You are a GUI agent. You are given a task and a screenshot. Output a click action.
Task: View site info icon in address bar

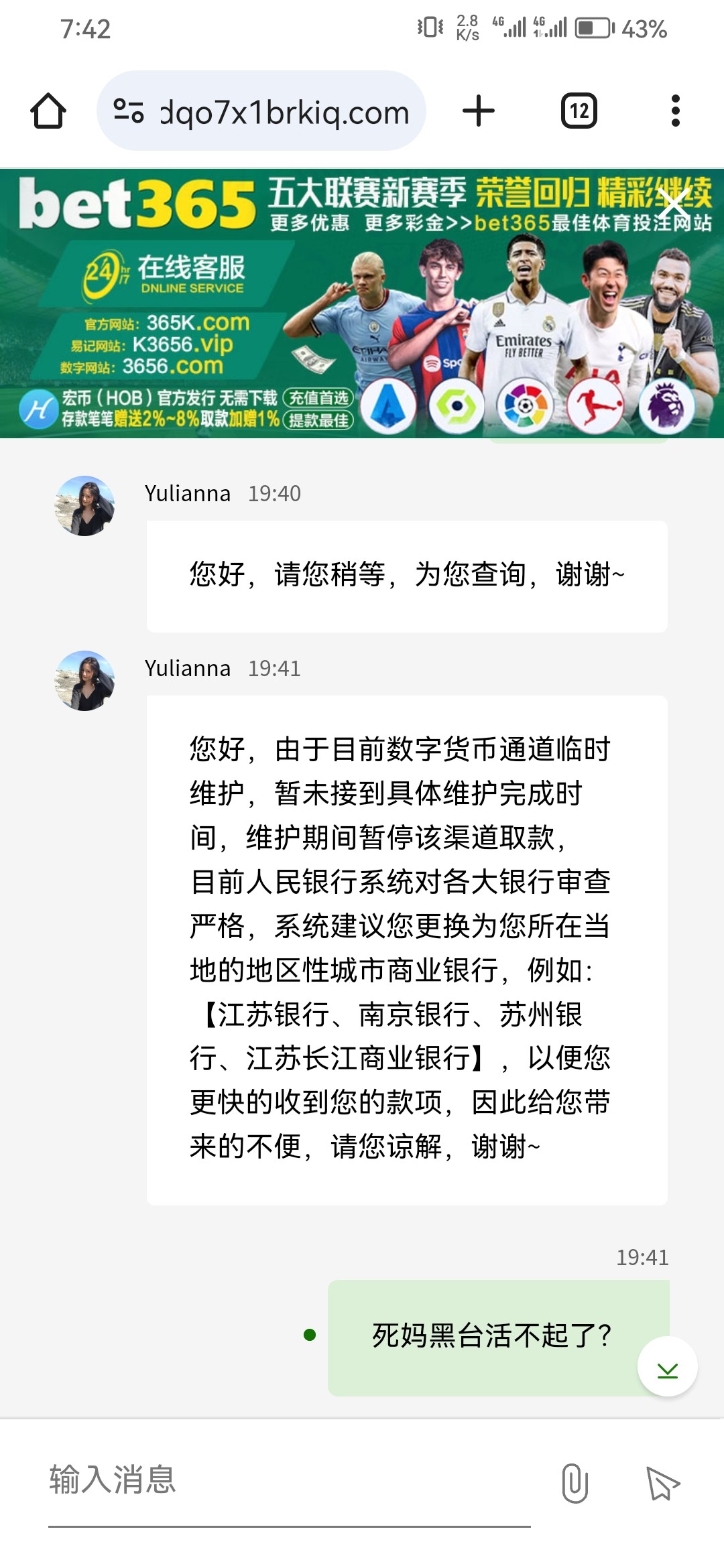pos(129,111)
